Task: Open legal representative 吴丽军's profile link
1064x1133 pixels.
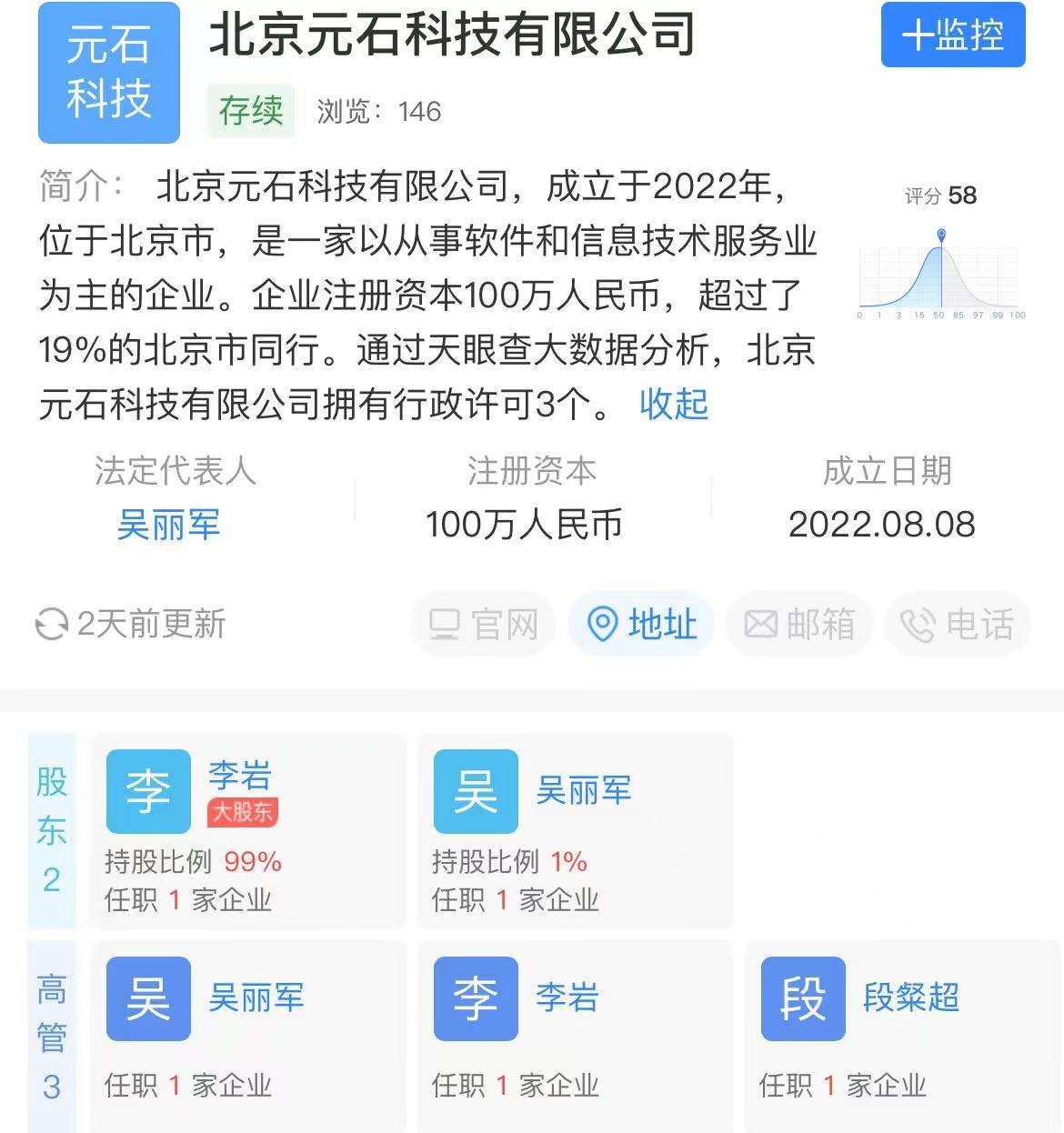Action: pyautogui.click(x=169, y=526)
